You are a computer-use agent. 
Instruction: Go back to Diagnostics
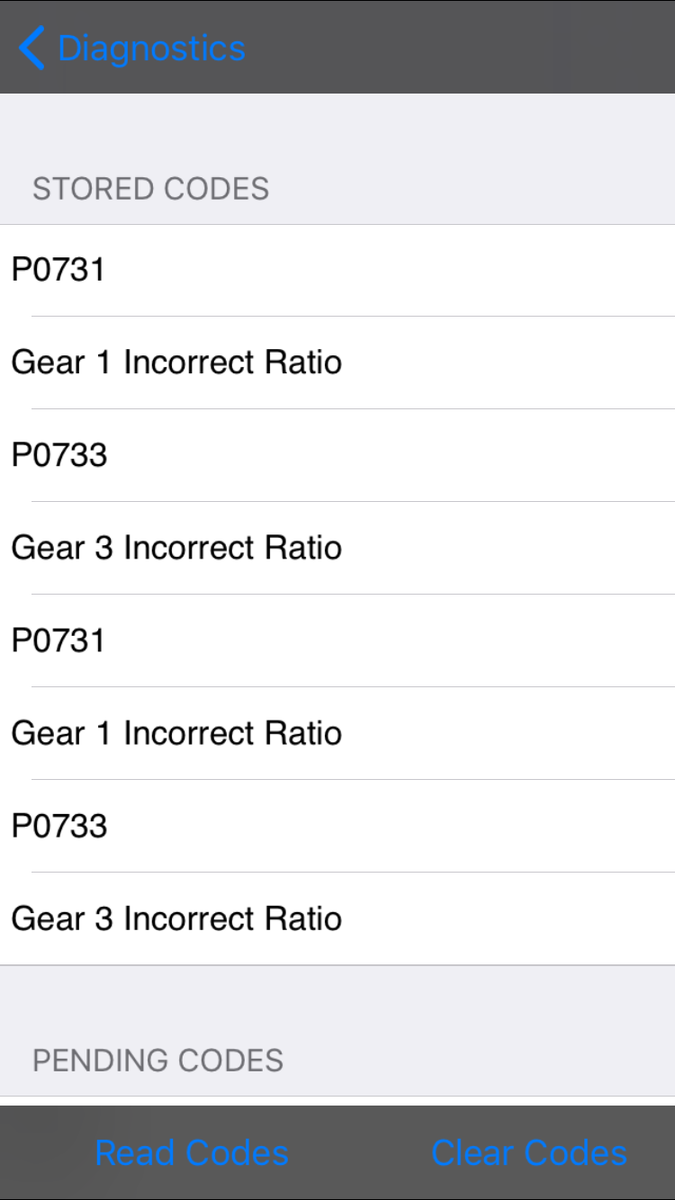[x=131, y=48]
